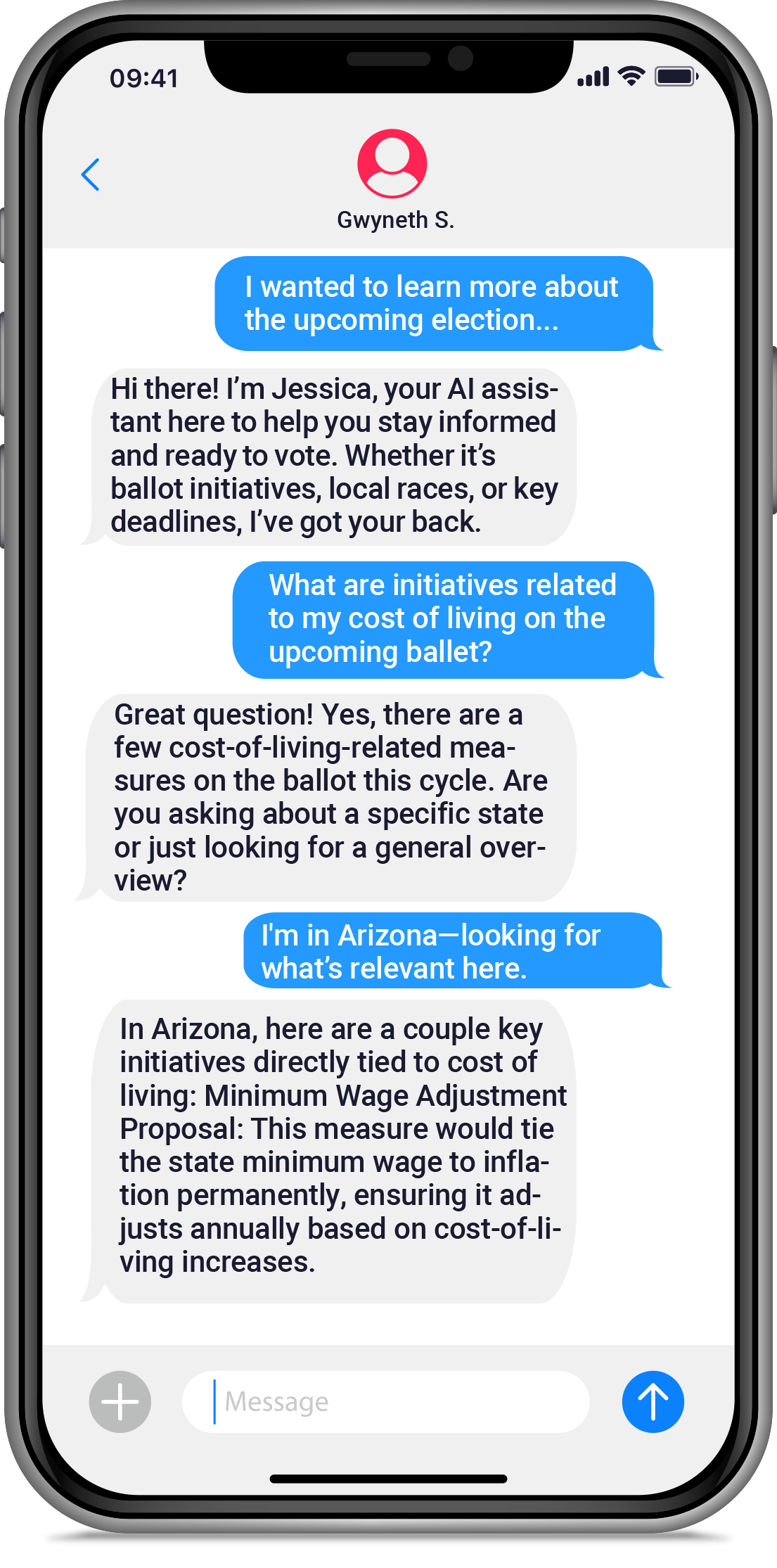Focus the Message text field

(385, 1401)
